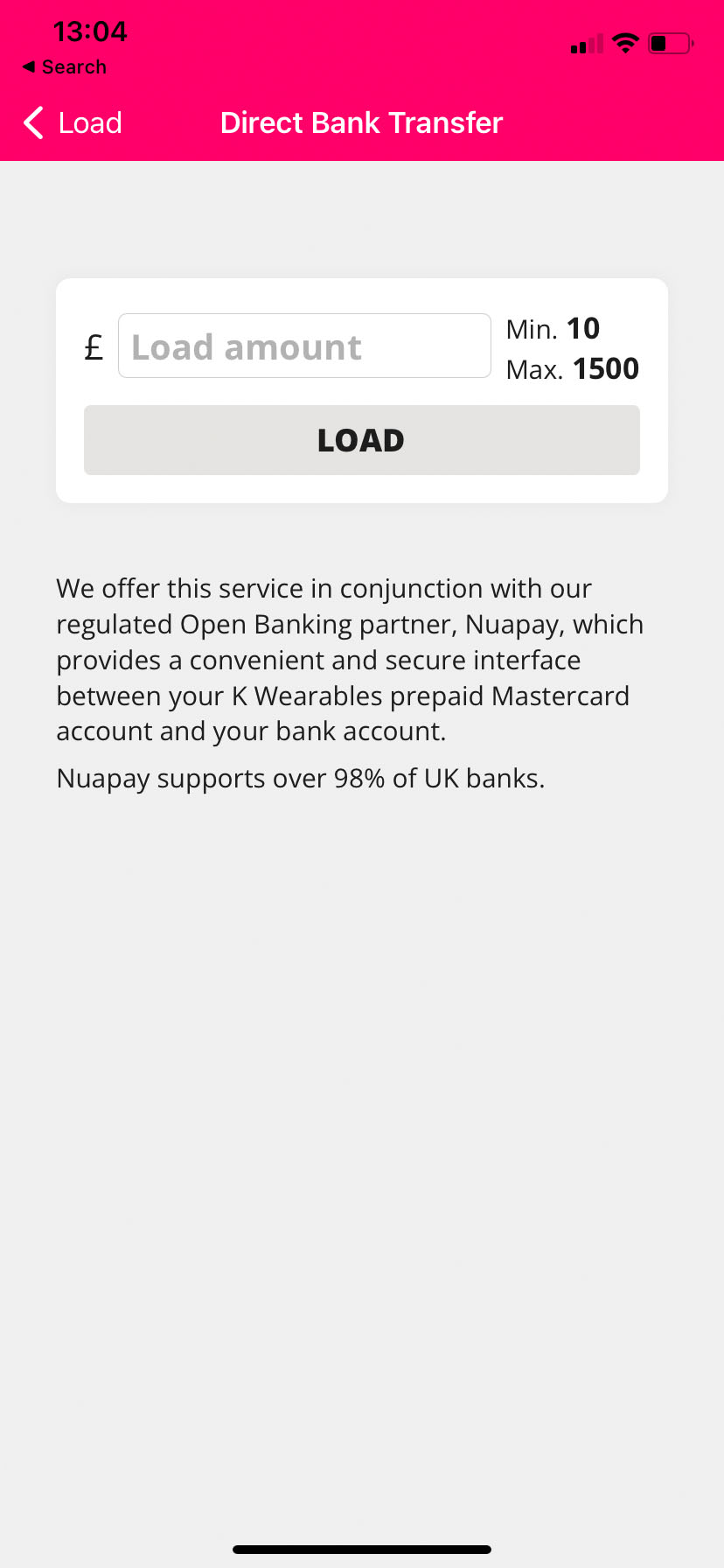Go back to the Load screen
Screen dimensions: 724x1568
pos(73,123)
